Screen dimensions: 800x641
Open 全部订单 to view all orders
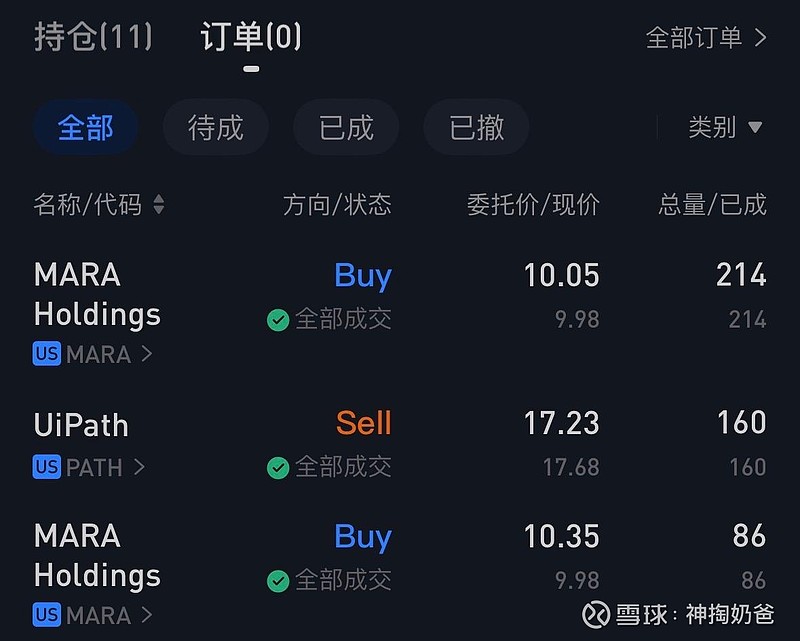click(x=706, y=38)
